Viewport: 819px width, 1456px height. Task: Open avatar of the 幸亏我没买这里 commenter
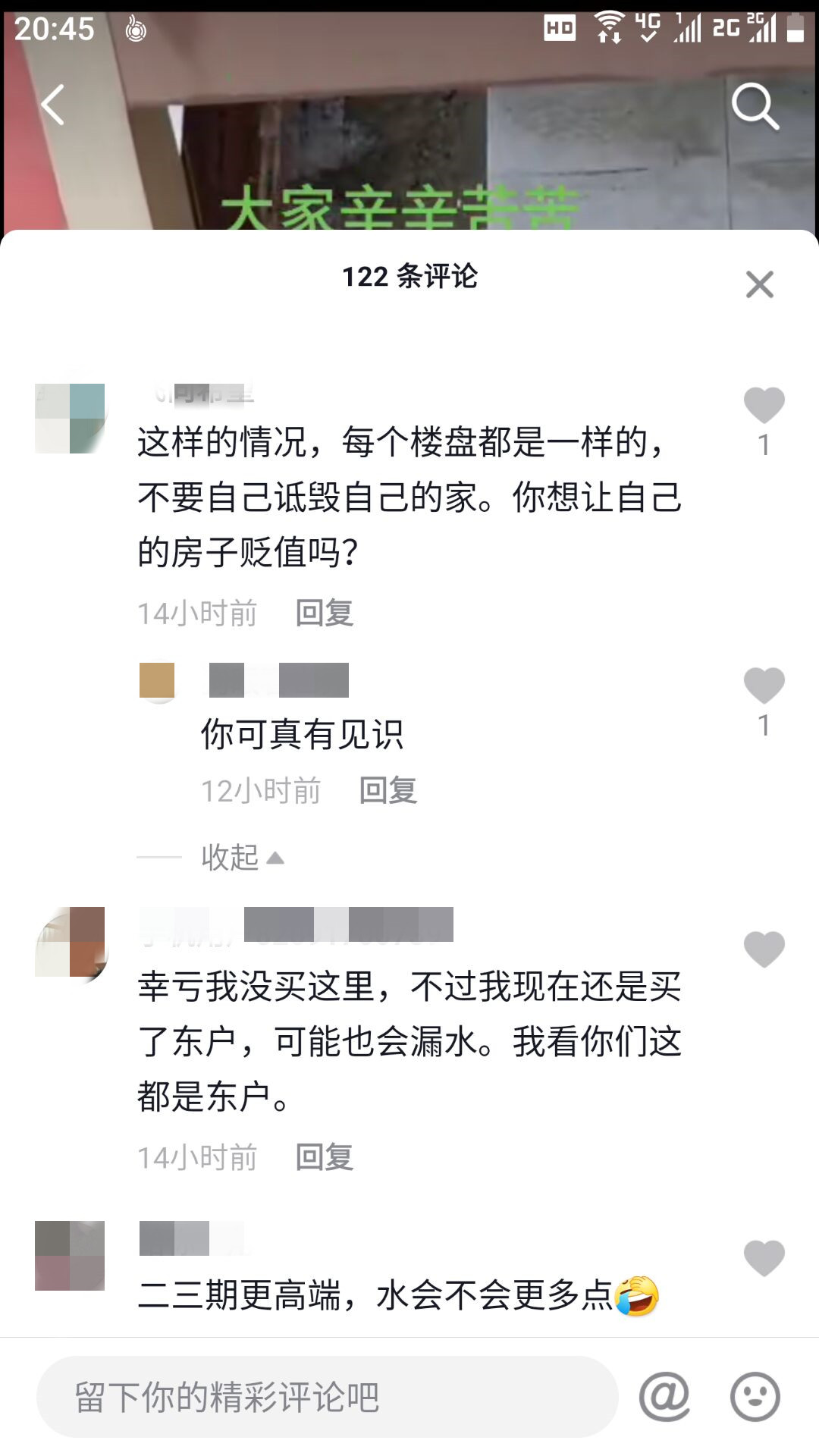tap(70, 942)
